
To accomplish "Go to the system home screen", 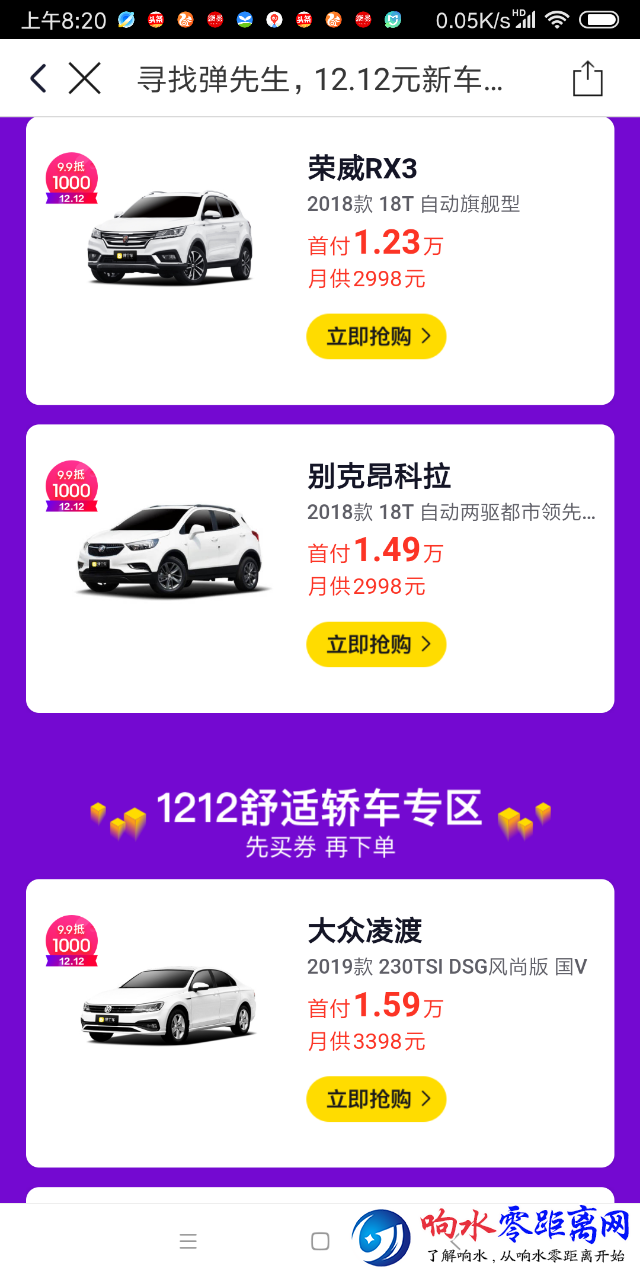I will click(x=320, y=1241).
